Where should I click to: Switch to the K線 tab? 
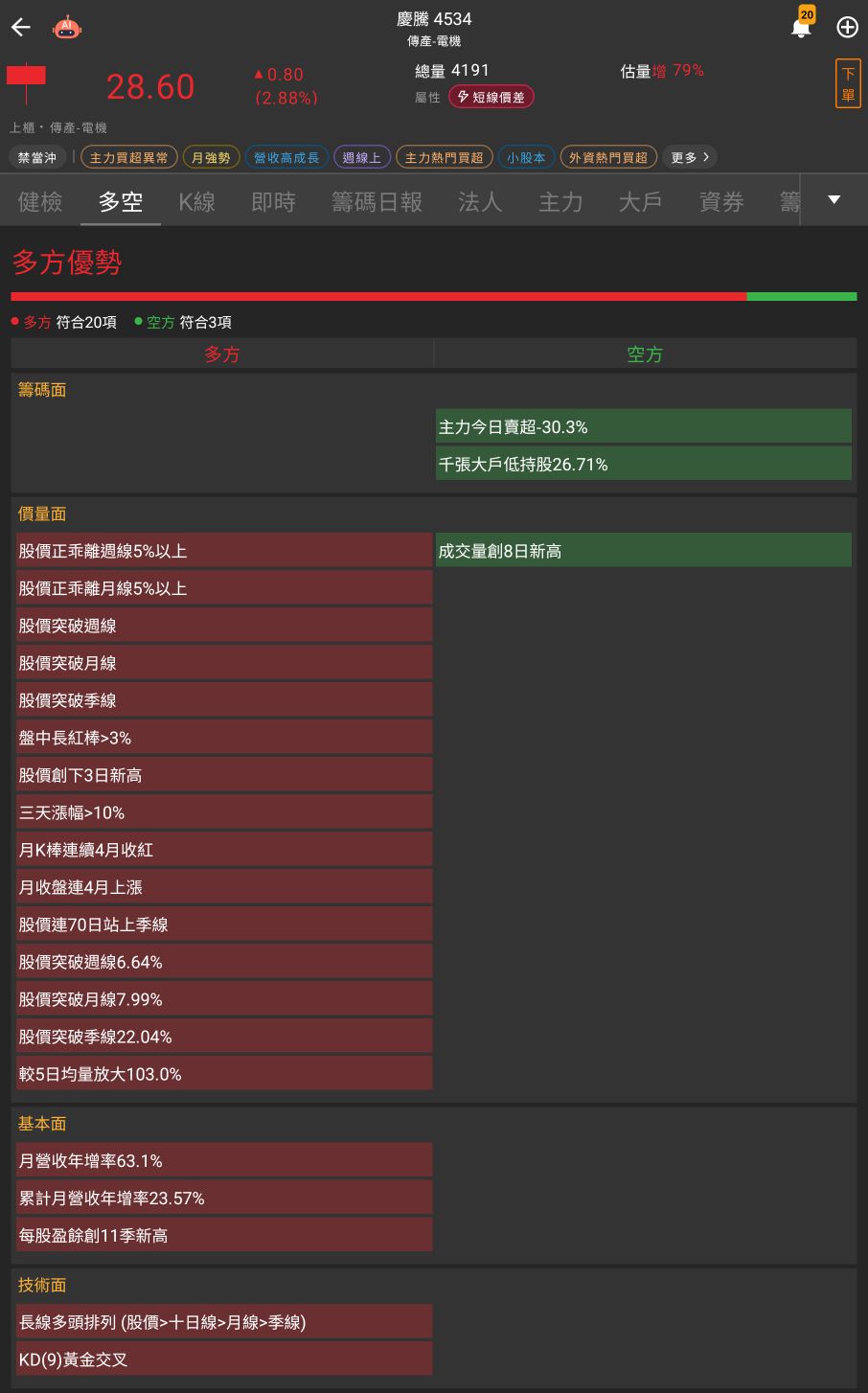(196, 201)
